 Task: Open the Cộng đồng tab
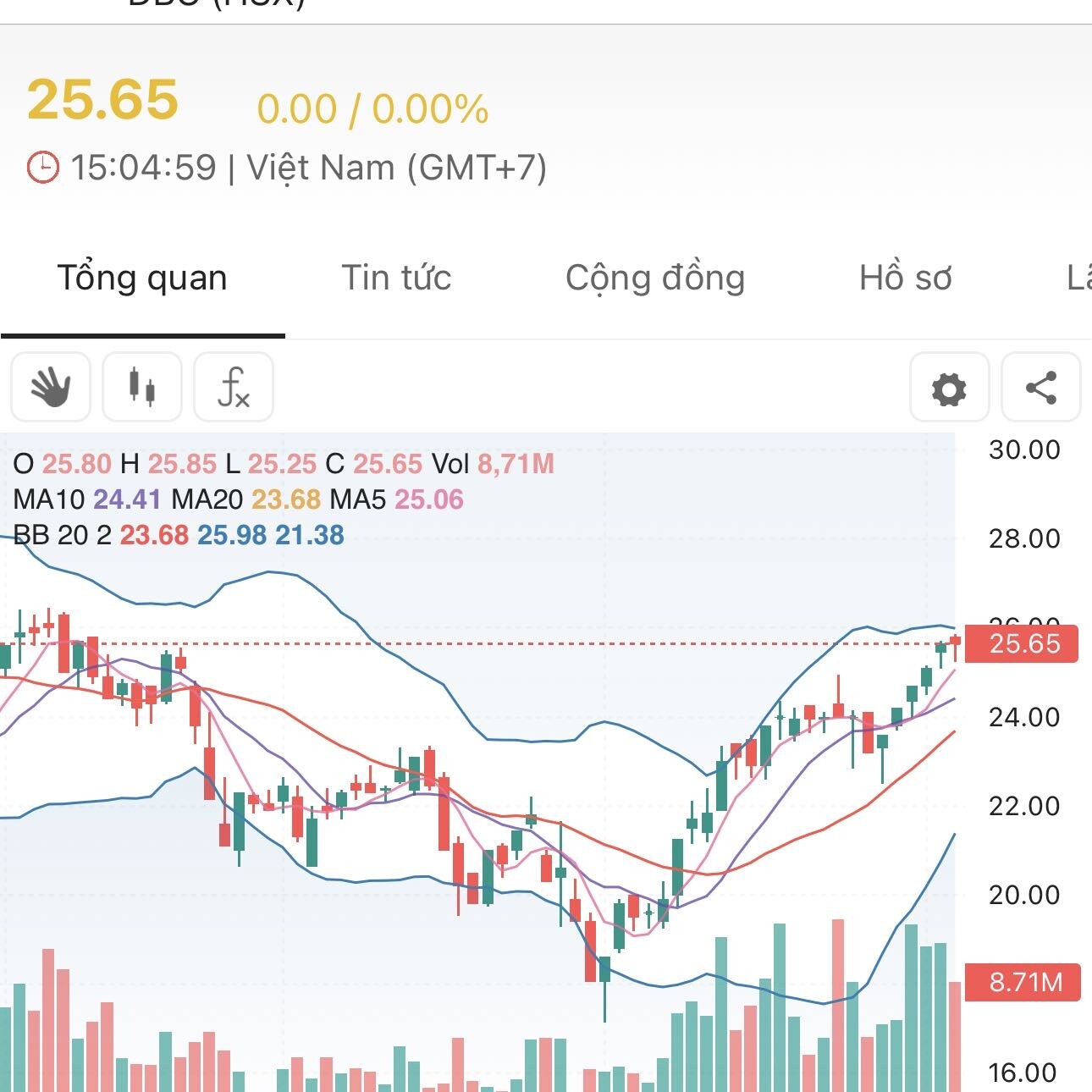click(654, 278)
